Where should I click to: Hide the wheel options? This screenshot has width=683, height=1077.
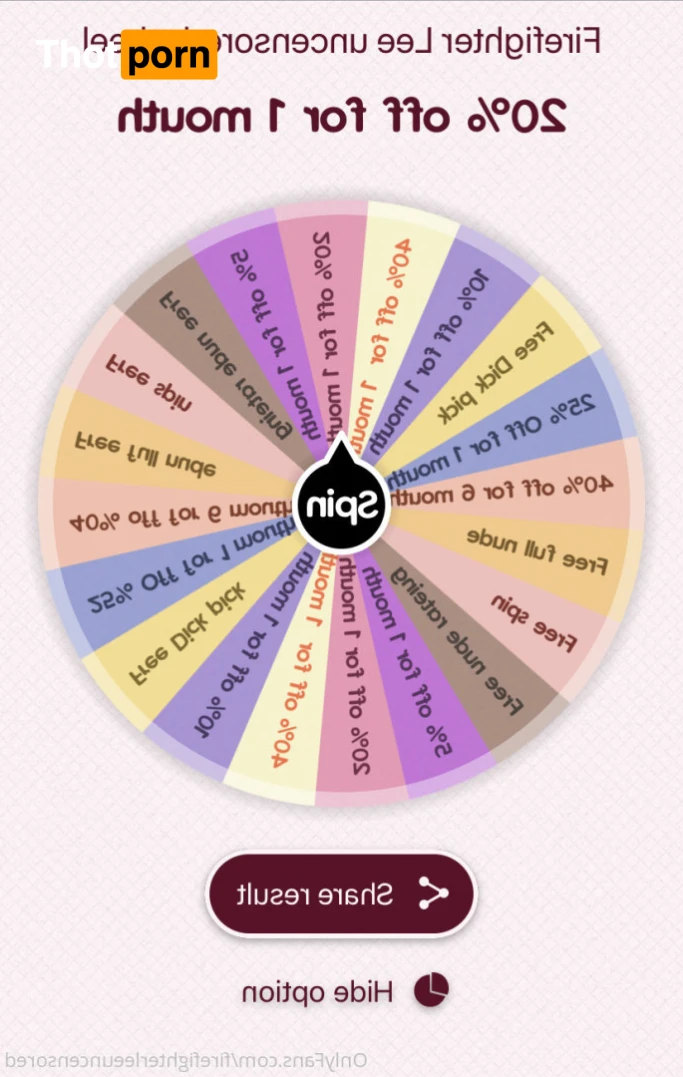[x=345, y=991]
